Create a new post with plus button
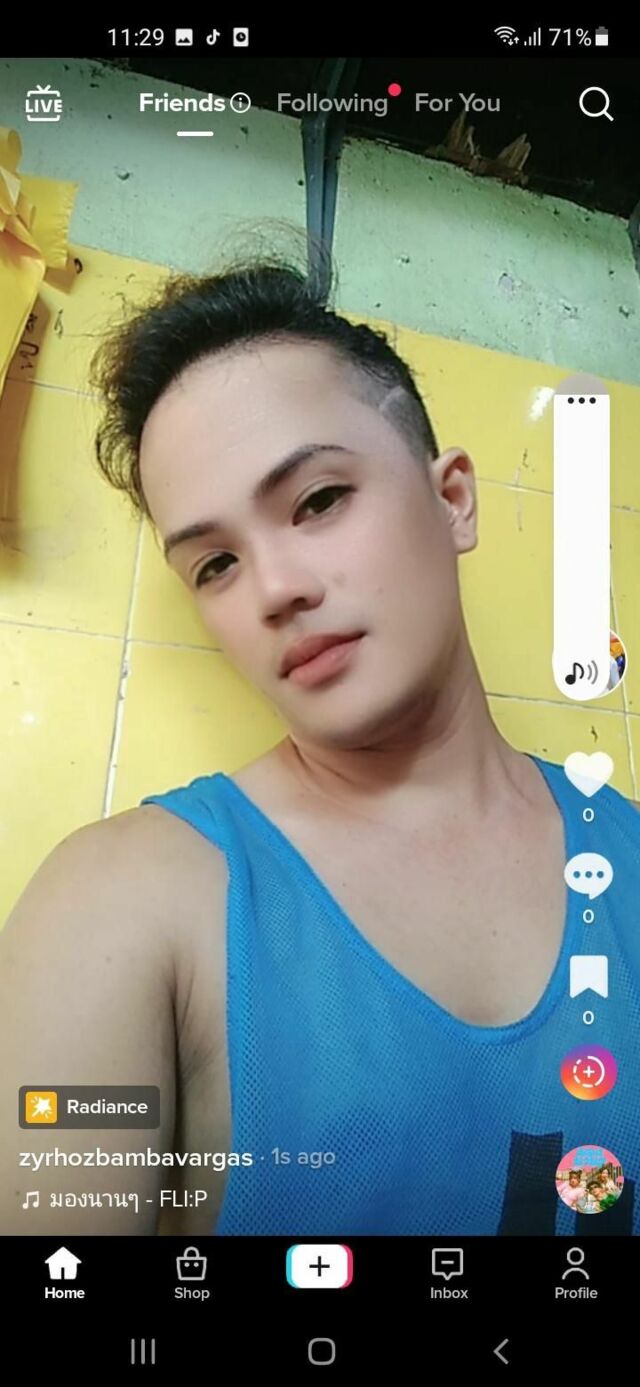This screenshot has width=640, height=1387. pyautogui.click(x=319, y=1267)
